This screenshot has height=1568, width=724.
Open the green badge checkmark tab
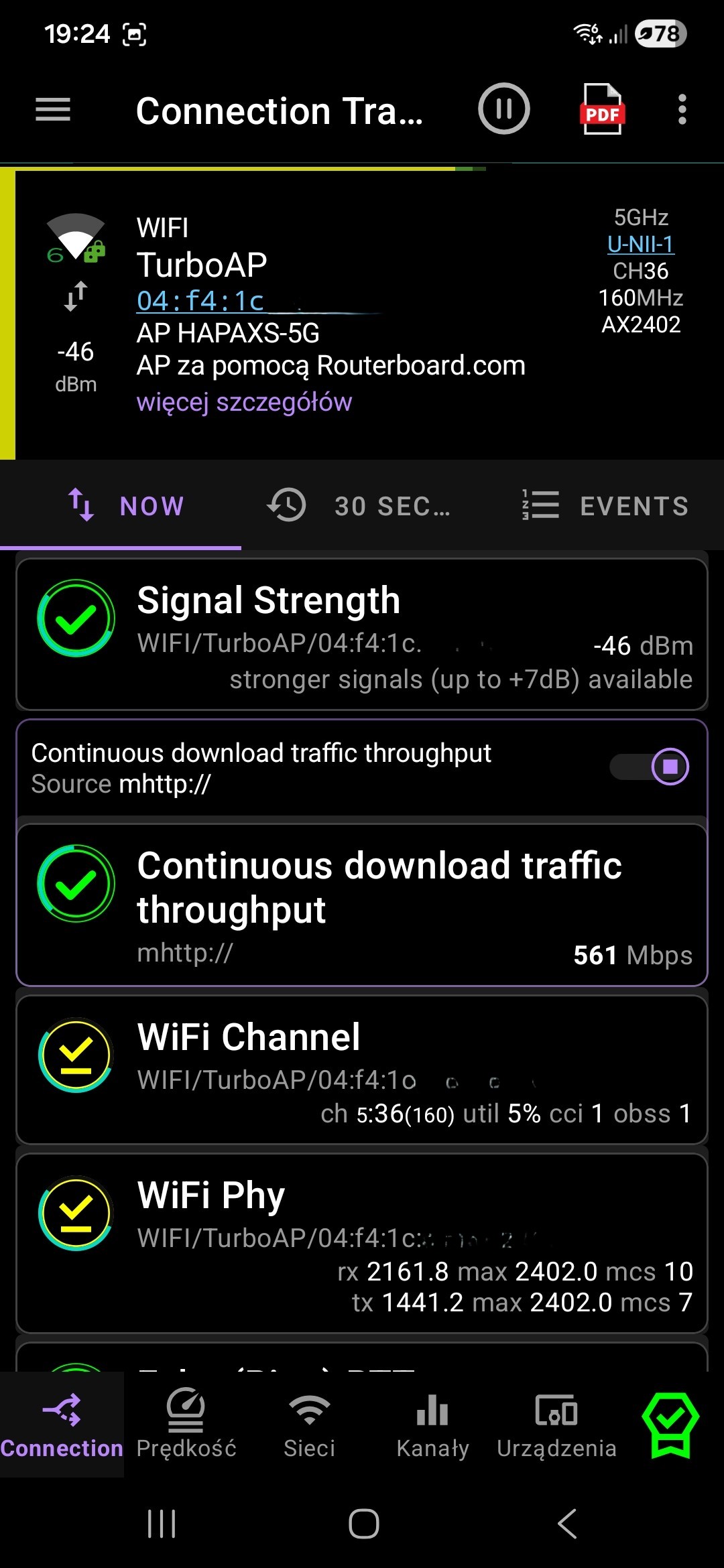click(670, 1425)
